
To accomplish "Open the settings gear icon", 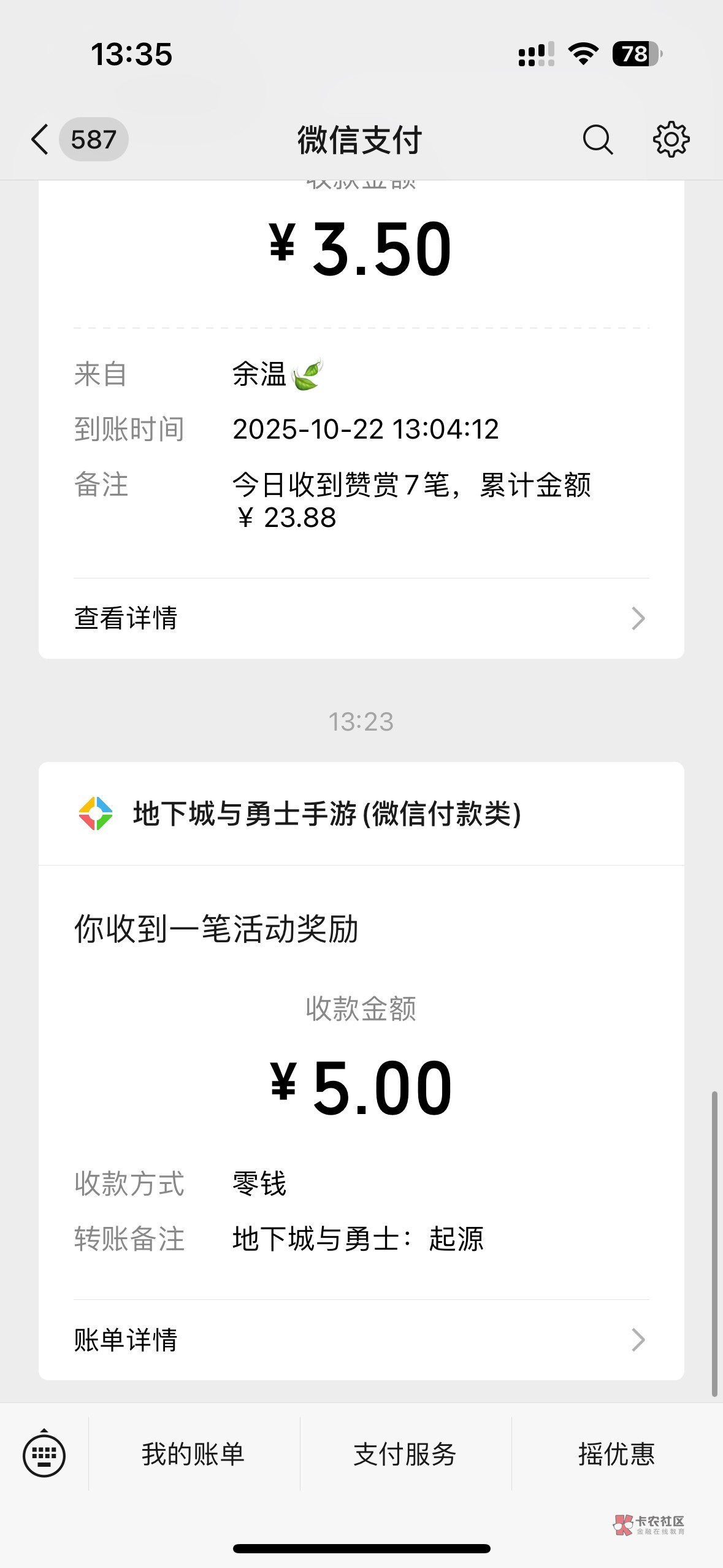I will pos(671,139).
